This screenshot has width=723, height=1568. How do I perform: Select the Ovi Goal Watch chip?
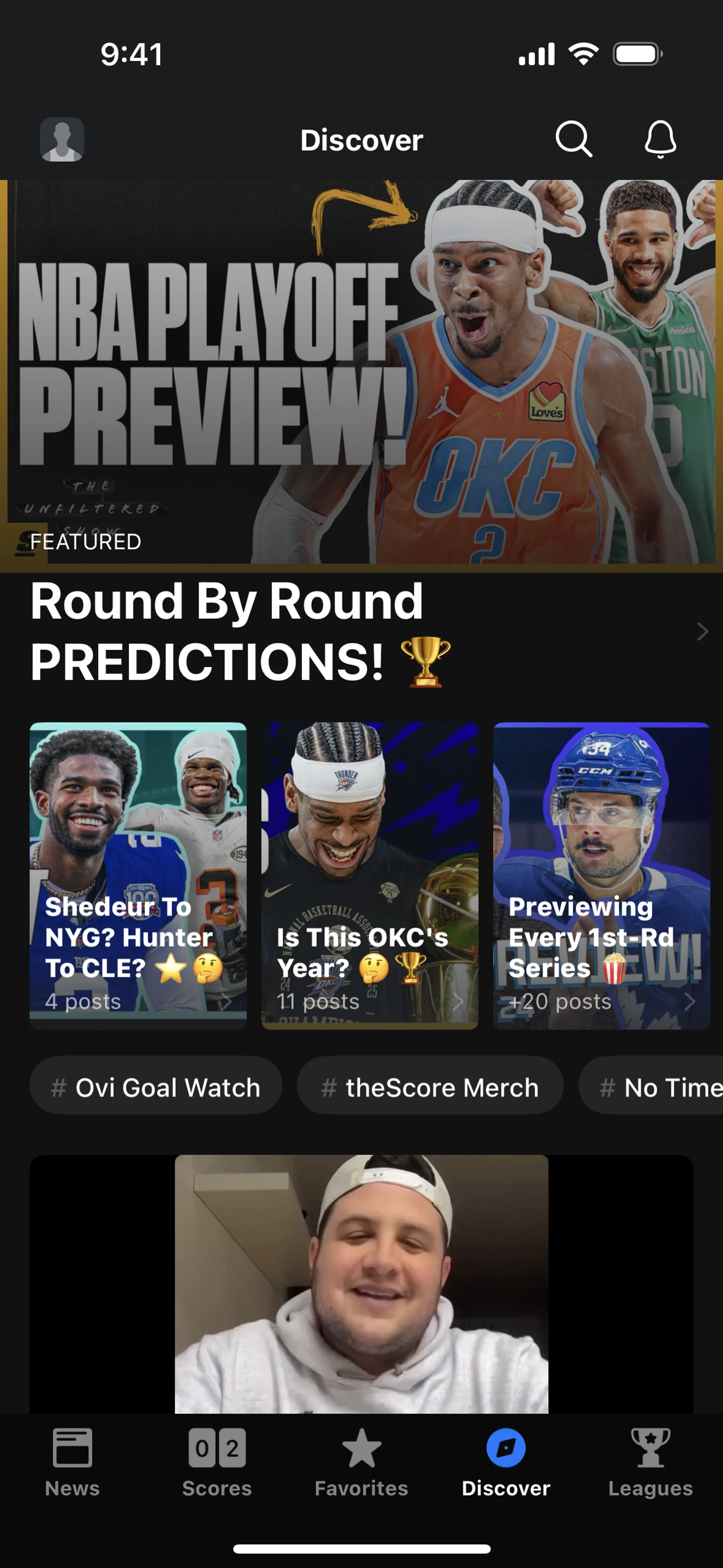coord(156,1088)
